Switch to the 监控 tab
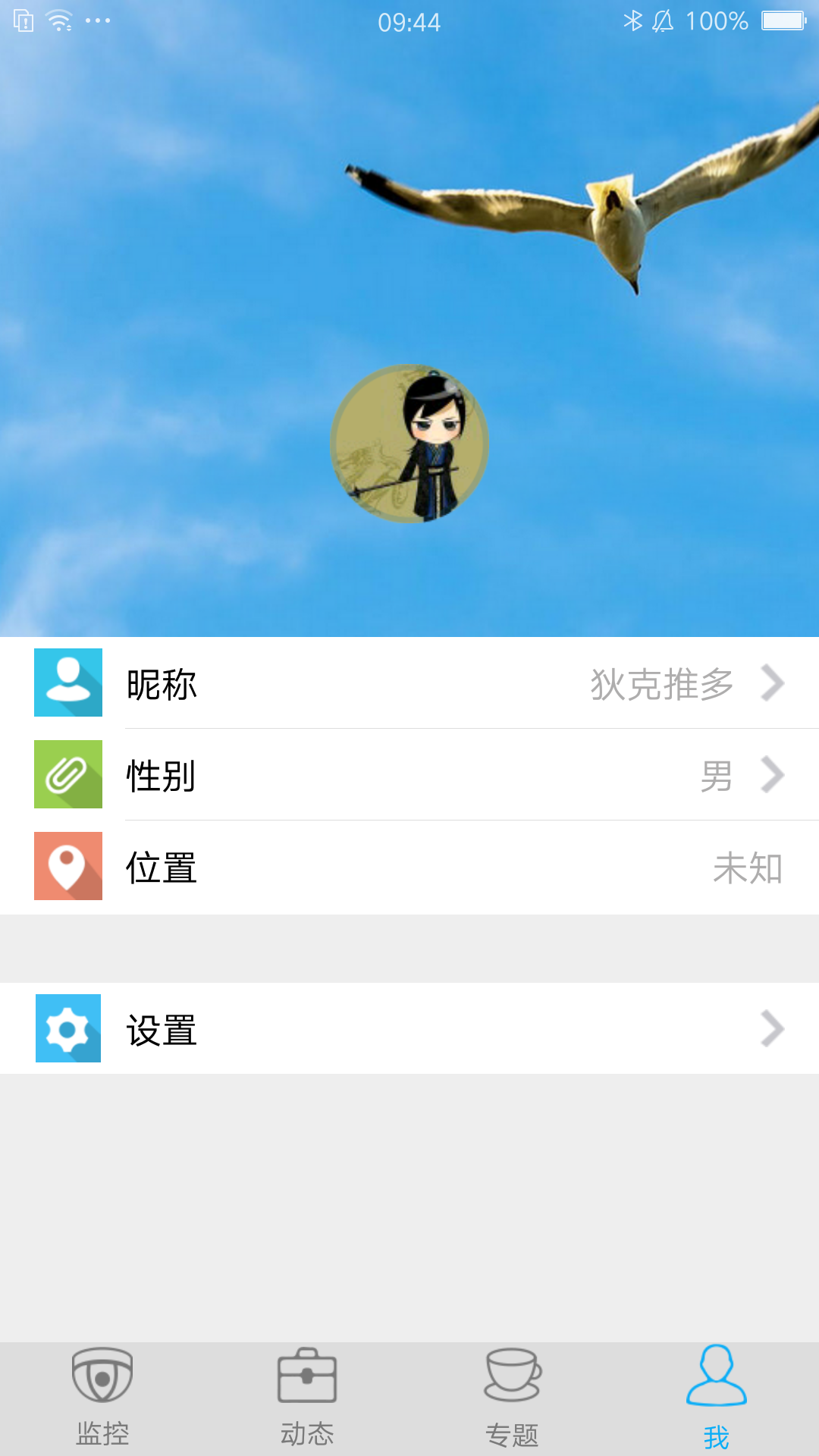 (102, 1398)
